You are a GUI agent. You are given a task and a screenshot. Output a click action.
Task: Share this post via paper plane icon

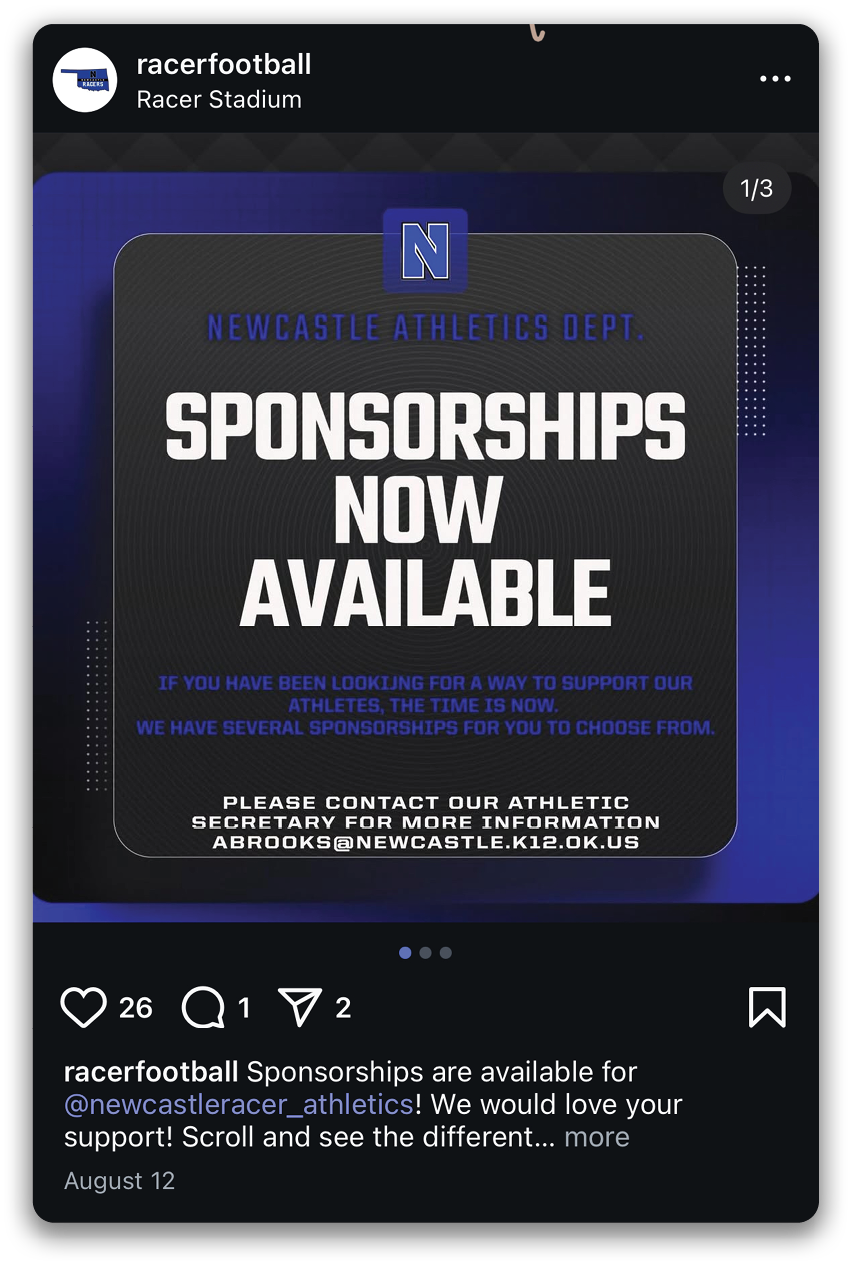pos(299,1008)
